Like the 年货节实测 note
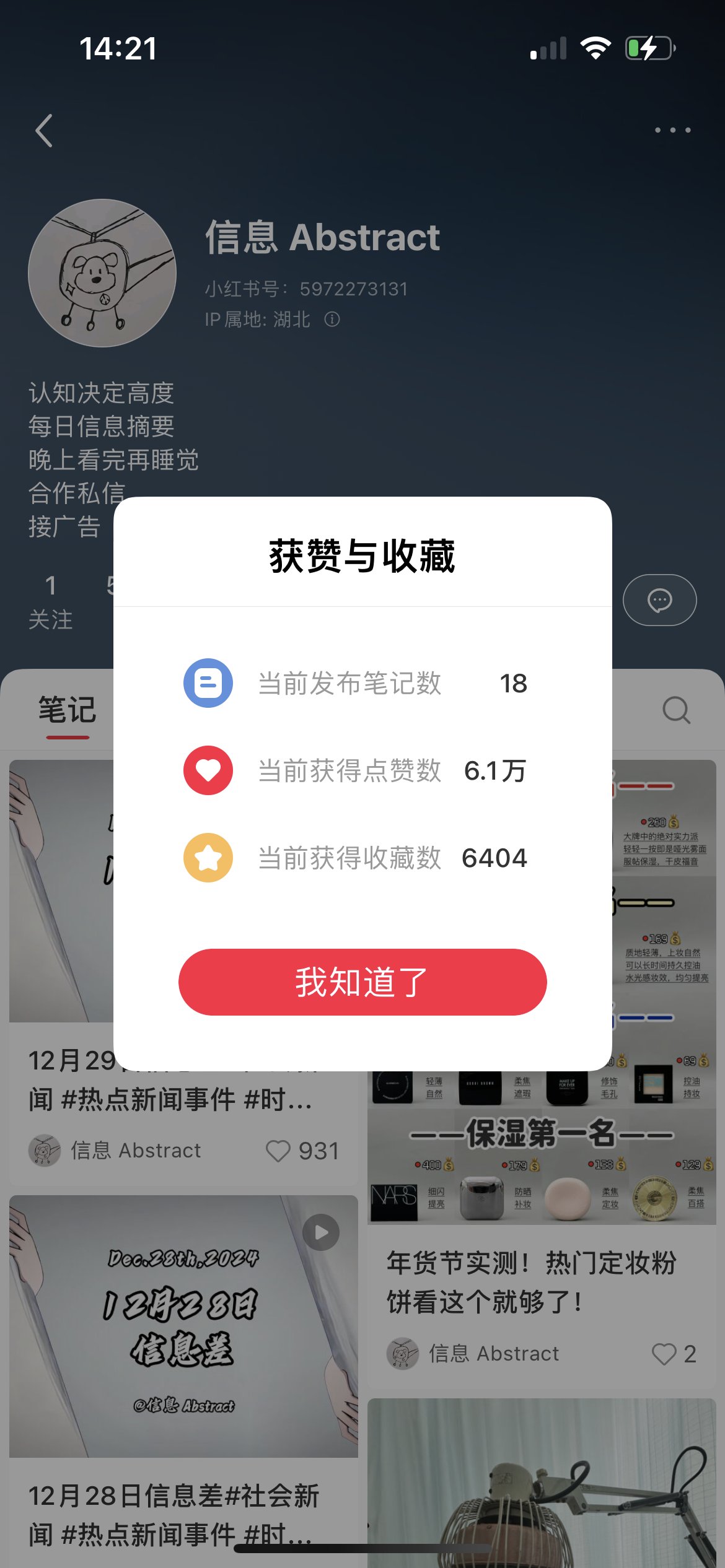725x1568 pixels. click(664, 1354)
